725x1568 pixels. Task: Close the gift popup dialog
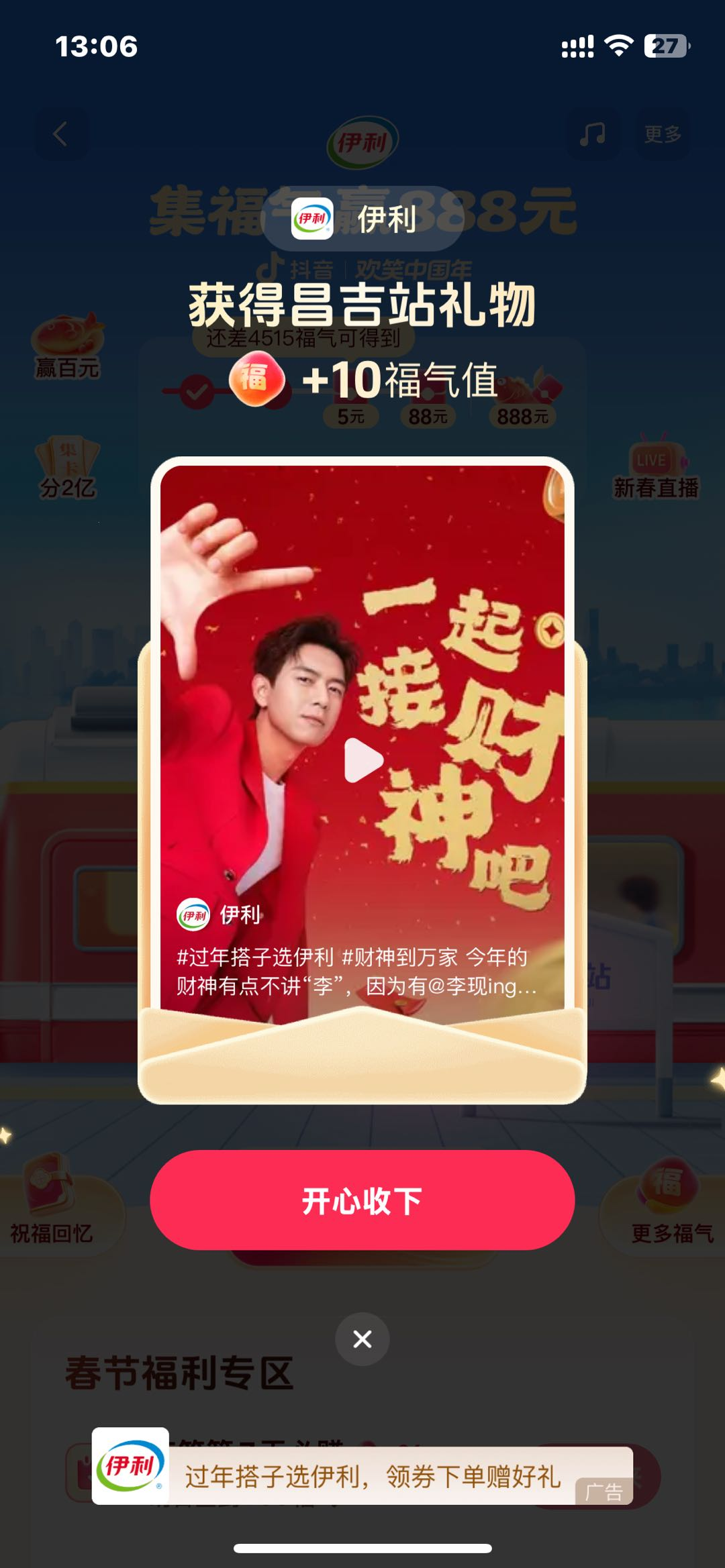pyautogui.click(x=362, y=1339)
